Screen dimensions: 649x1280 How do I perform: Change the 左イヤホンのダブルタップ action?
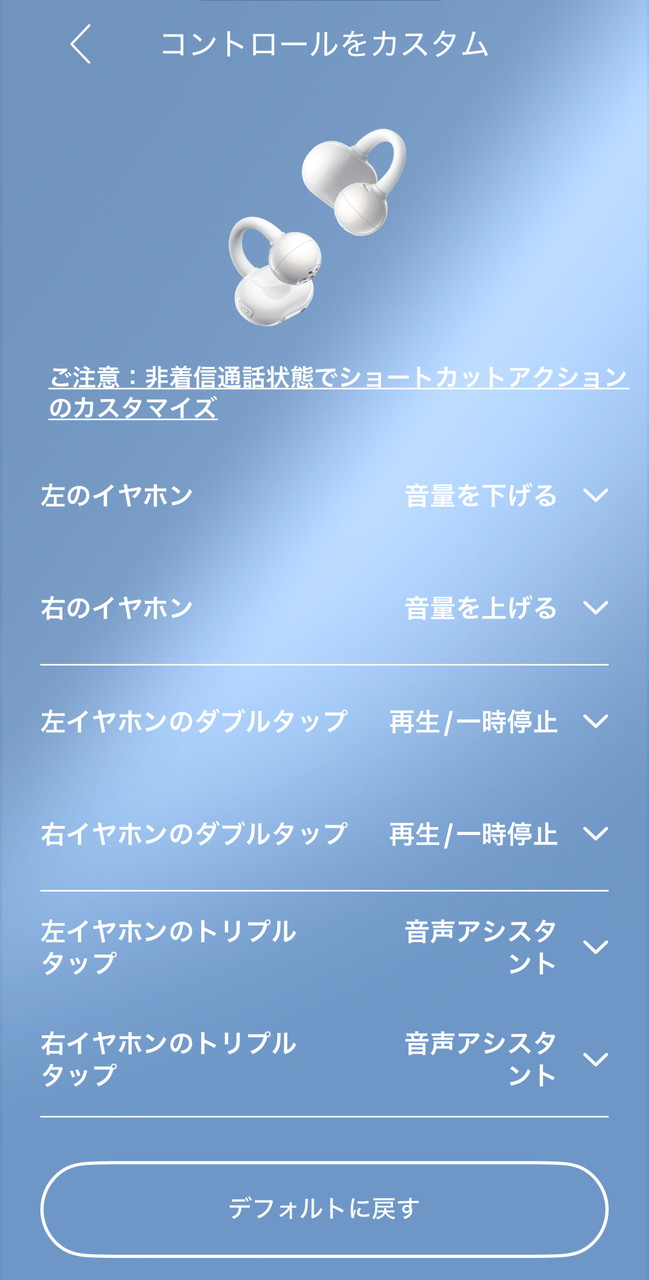tap(595, 721)
